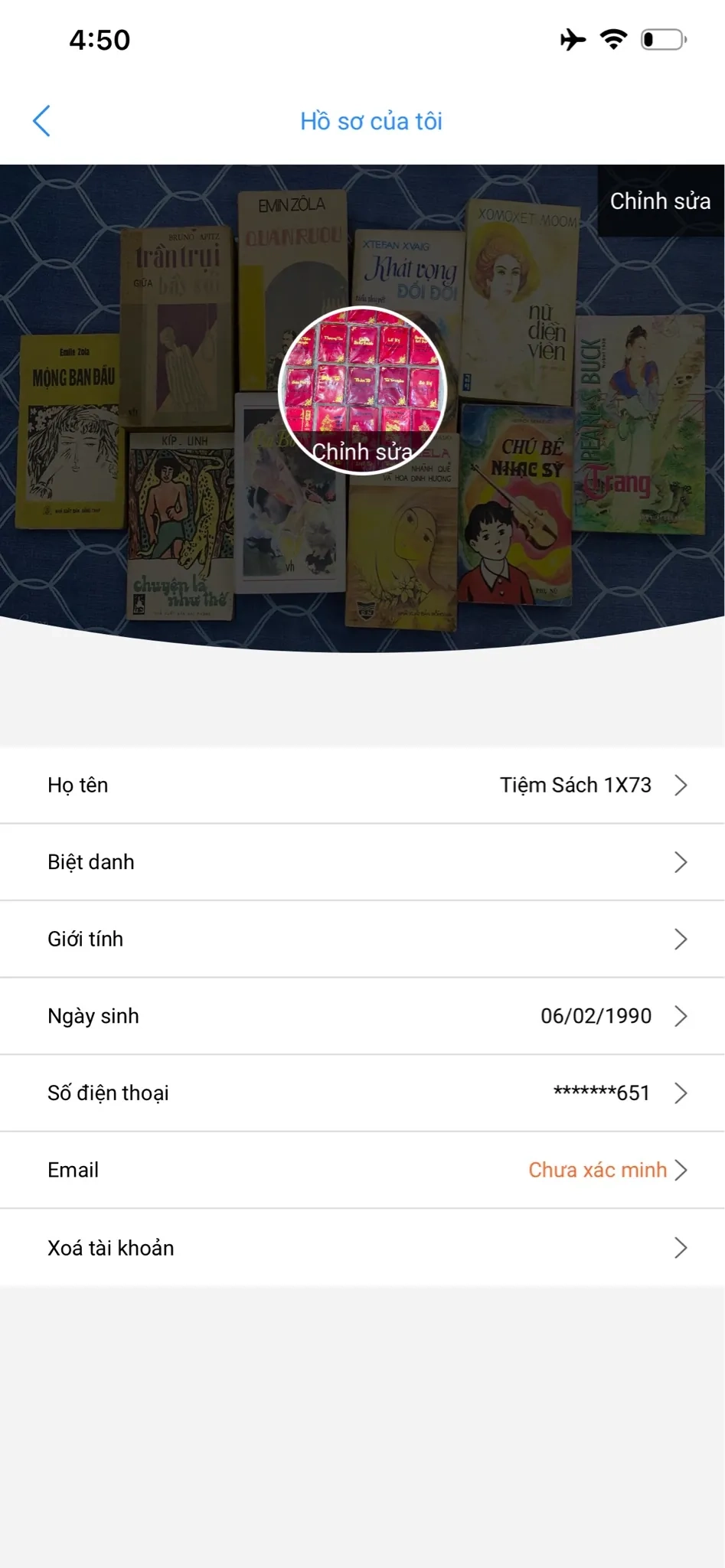Open the Biệt danh row

pos(362,862)
